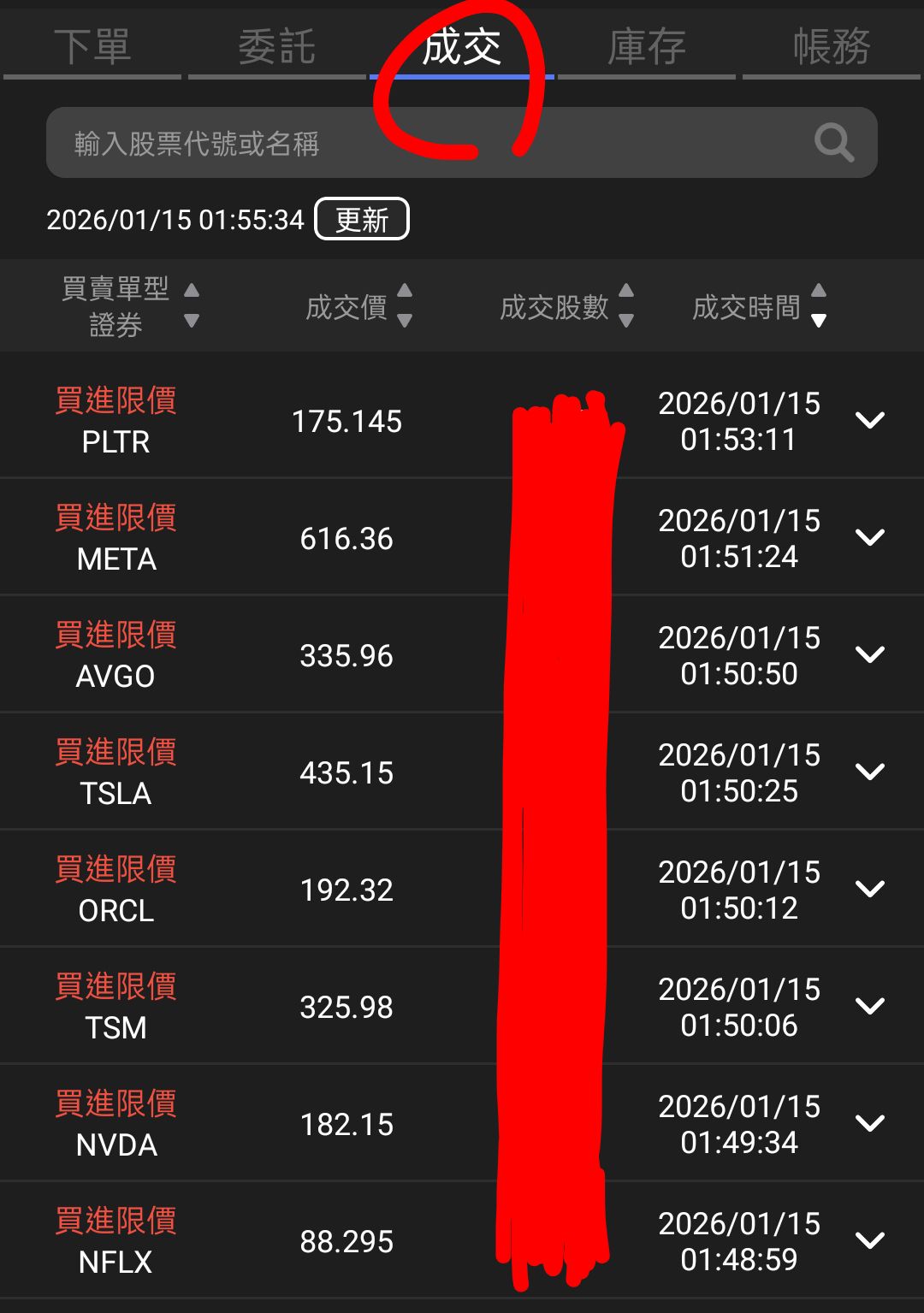This screenshot has height=1313, width=924.
Task: Tap the magnifier search icon
Action: [x=833, y=143]
